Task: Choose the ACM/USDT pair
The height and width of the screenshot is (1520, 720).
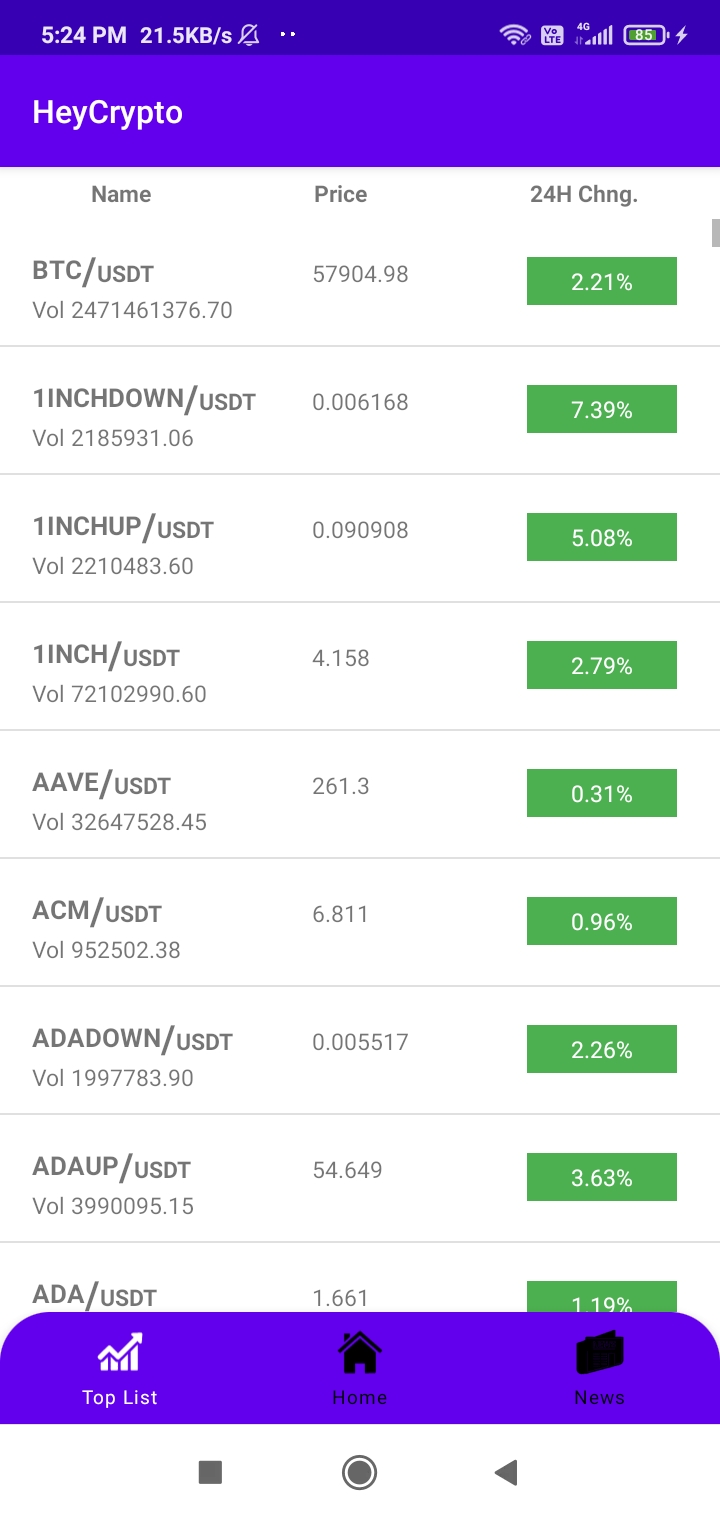Action: pyautogui.click(x=360, y=930)
